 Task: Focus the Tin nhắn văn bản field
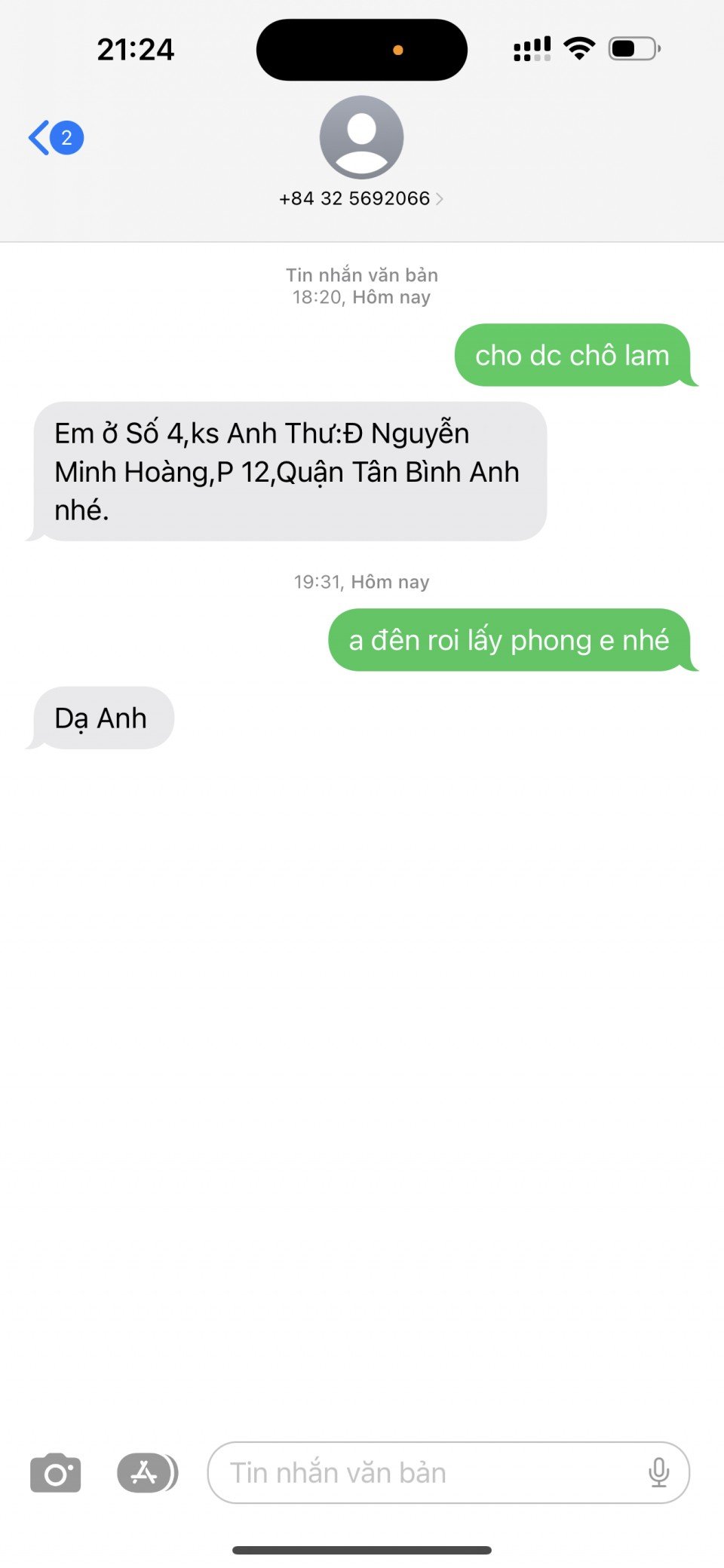click(422, 1472)
